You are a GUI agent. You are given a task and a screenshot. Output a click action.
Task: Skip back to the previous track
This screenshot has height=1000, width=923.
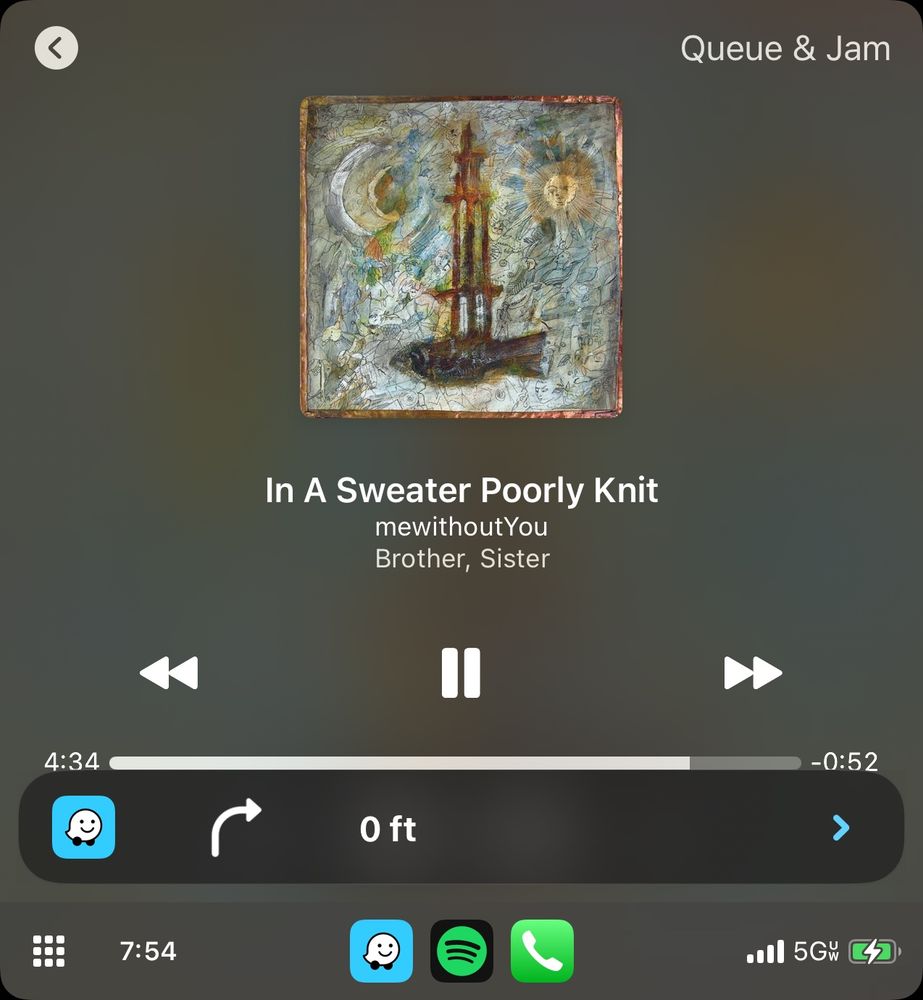coord(169,673)
